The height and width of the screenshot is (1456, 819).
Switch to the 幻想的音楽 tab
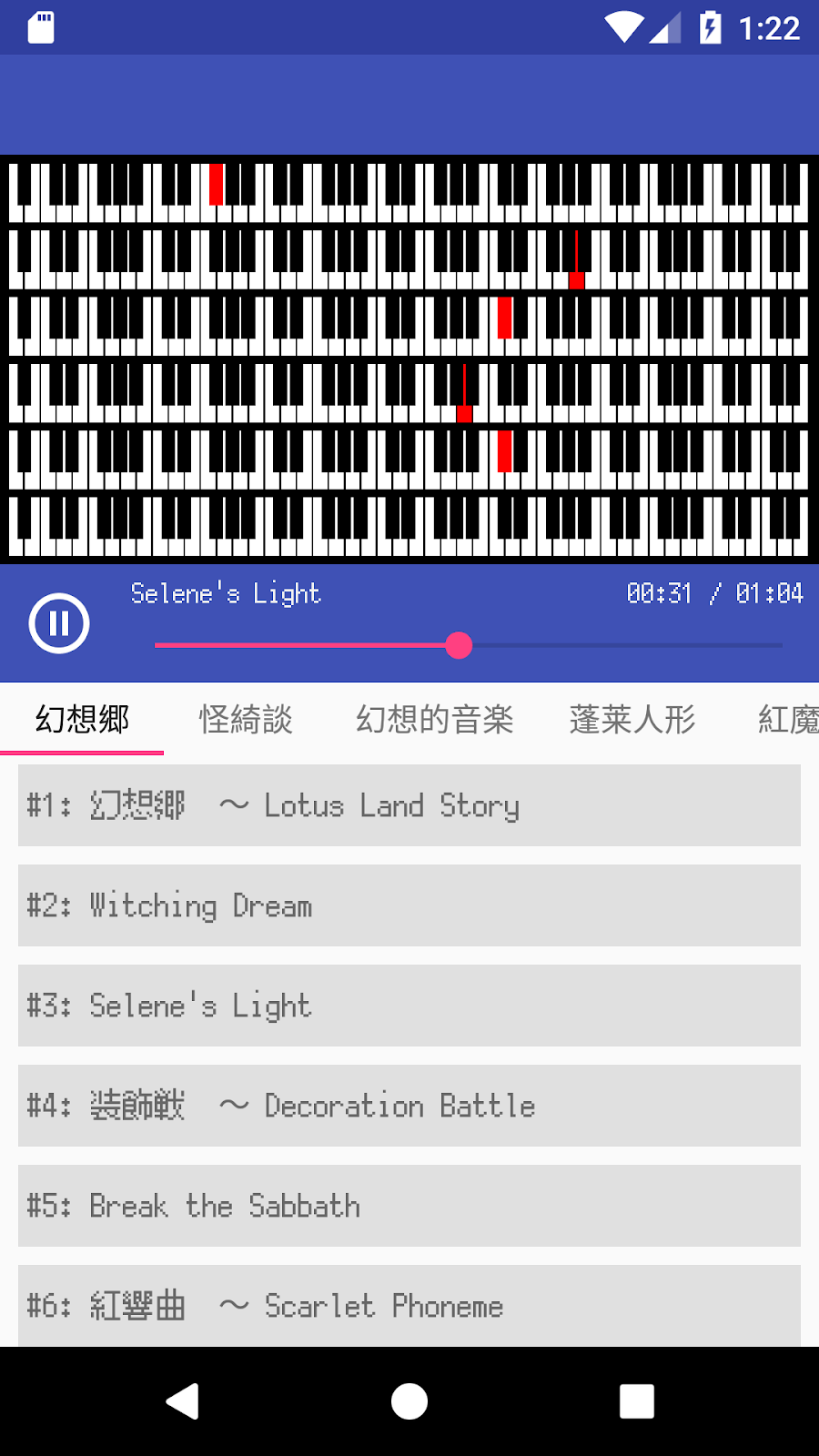click(434, 719)
